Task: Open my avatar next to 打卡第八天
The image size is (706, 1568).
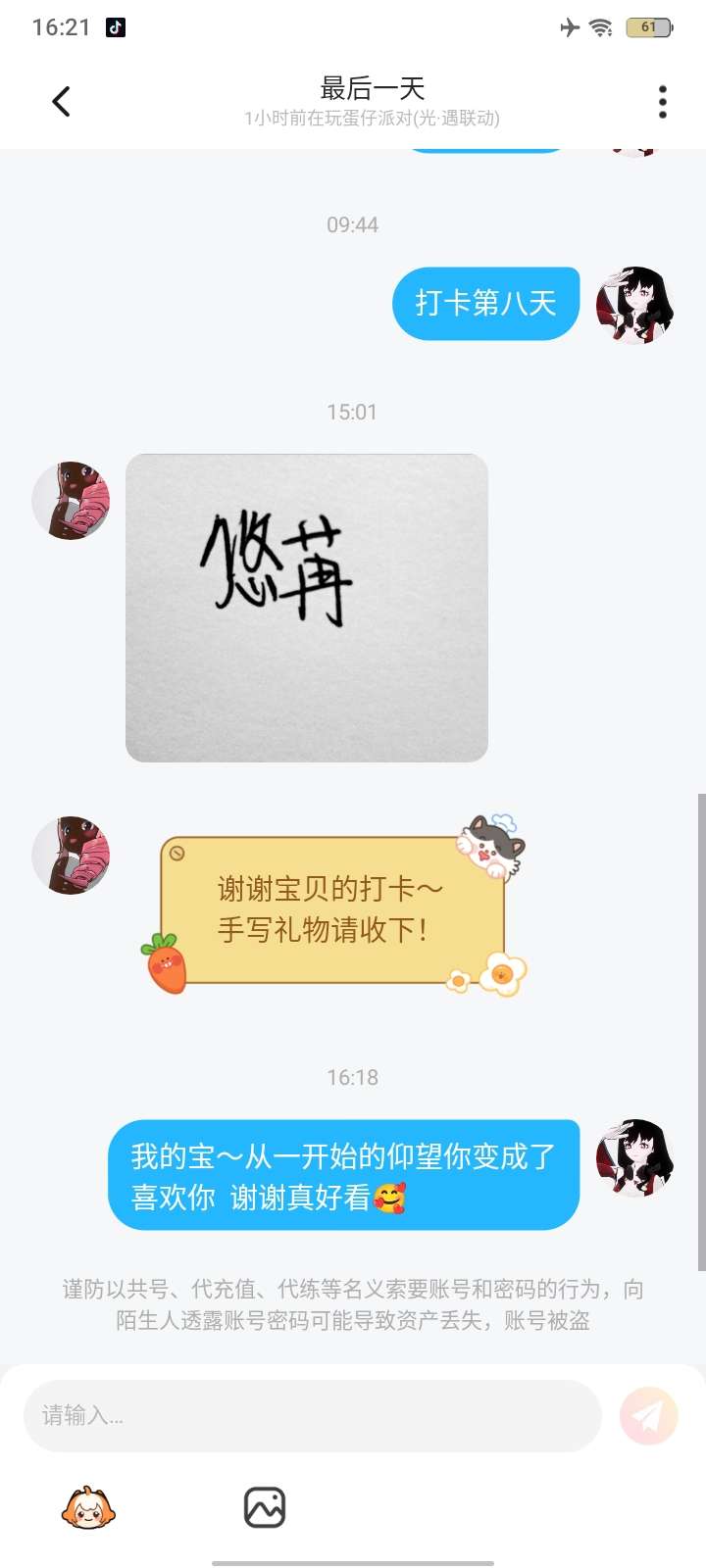Action: [635, 305]
